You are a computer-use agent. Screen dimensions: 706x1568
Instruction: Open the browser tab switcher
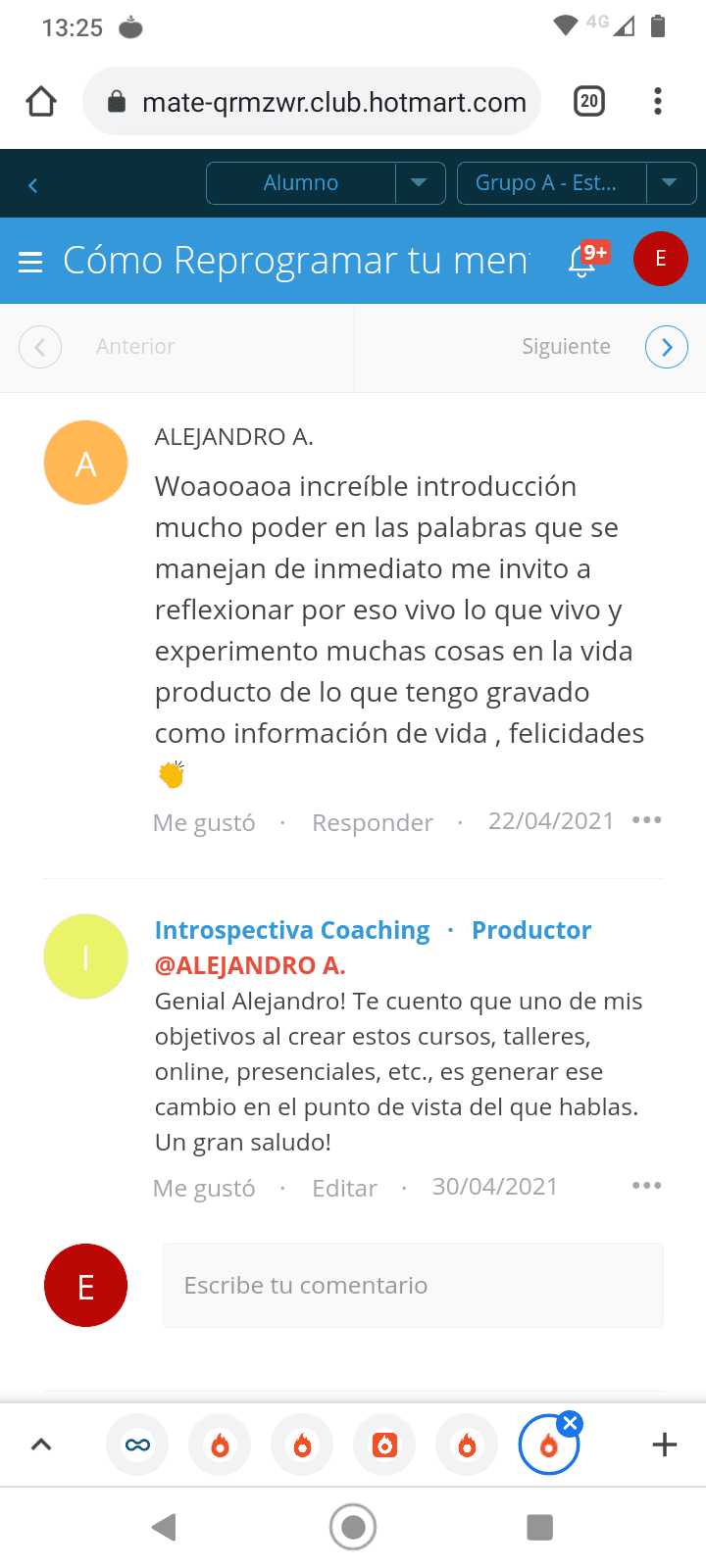(x=588, y=101)
